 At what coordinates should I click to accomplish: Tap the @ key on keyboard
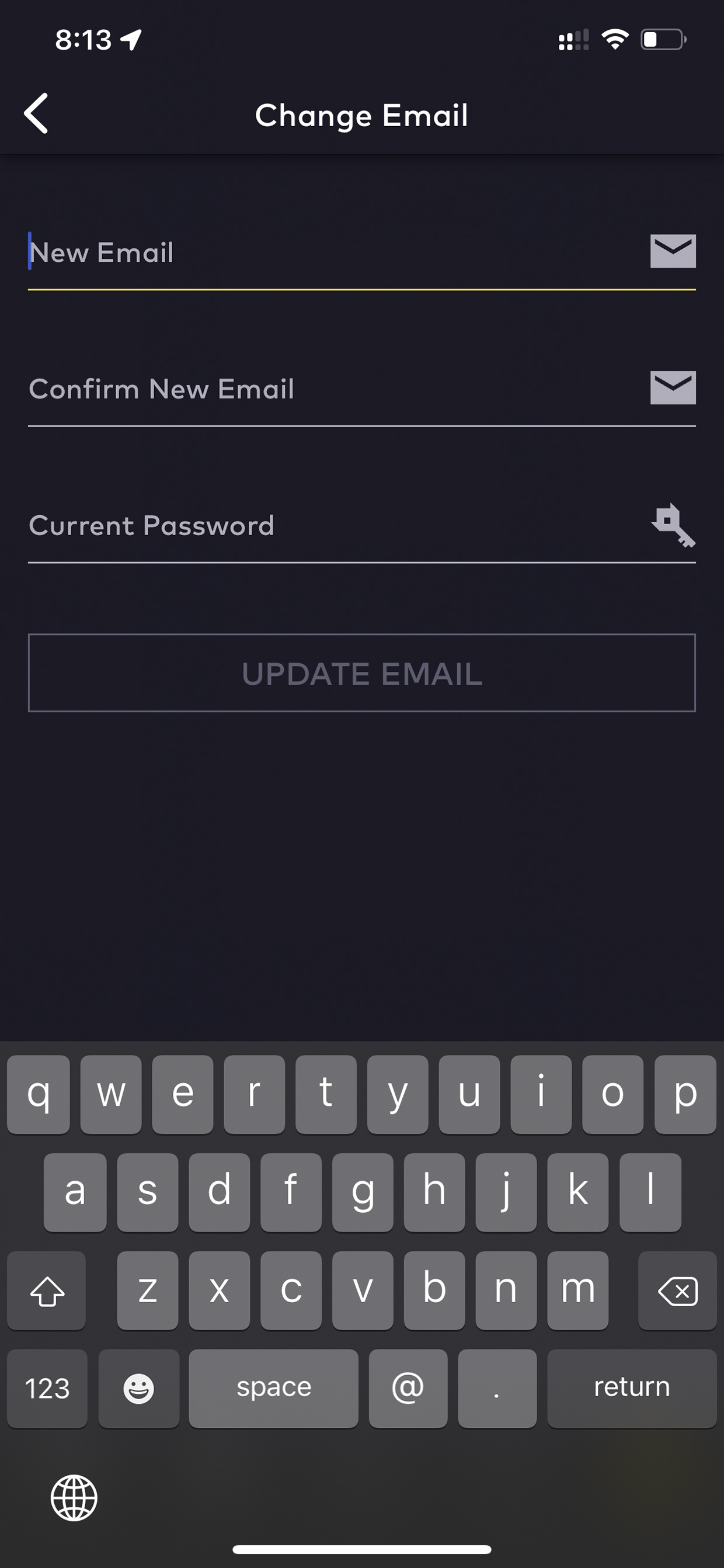pyautogui.click(x=408, y=1389)
